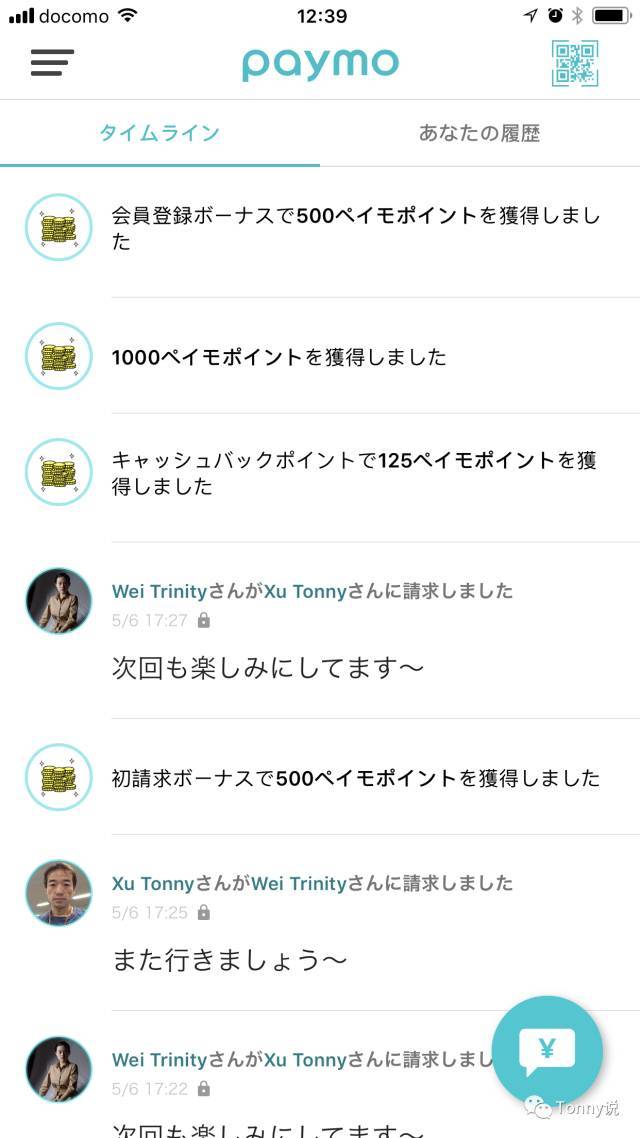Switch to the あなたの履歴 tab
Screen dimensions: 640x1138
coord(480,133)
